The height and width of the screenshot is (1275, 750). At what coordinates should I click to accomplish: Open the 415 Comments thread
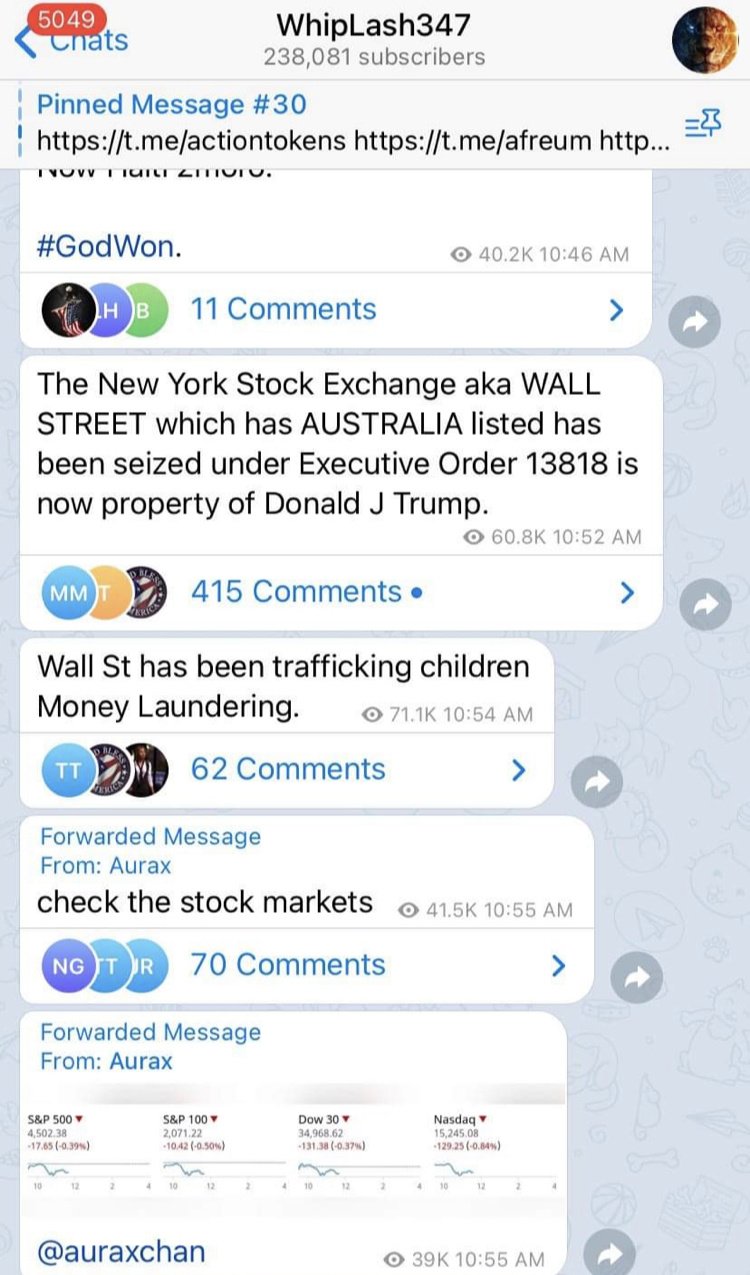[342, 592]
